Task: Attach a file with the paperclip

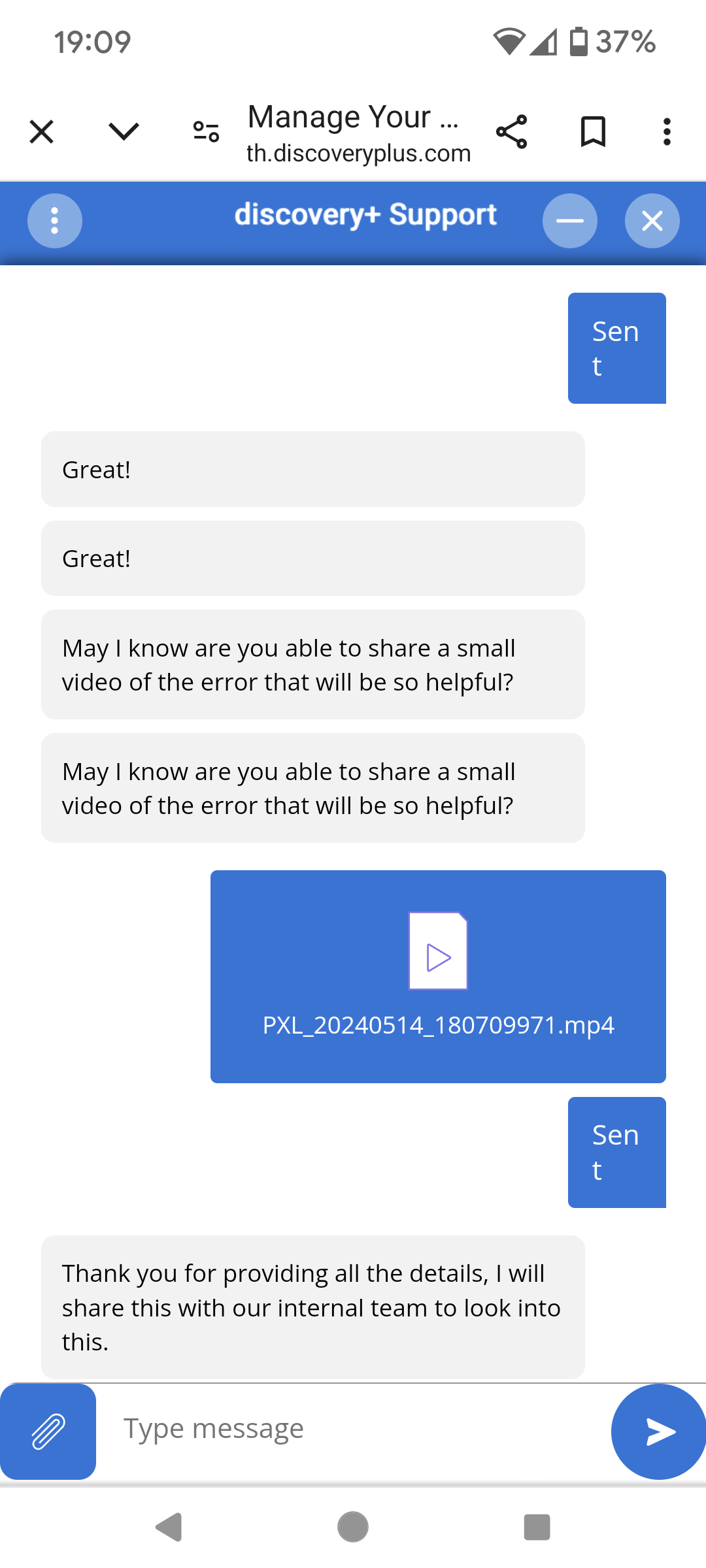Action: pyautogui.click(x=48, y=1431)
